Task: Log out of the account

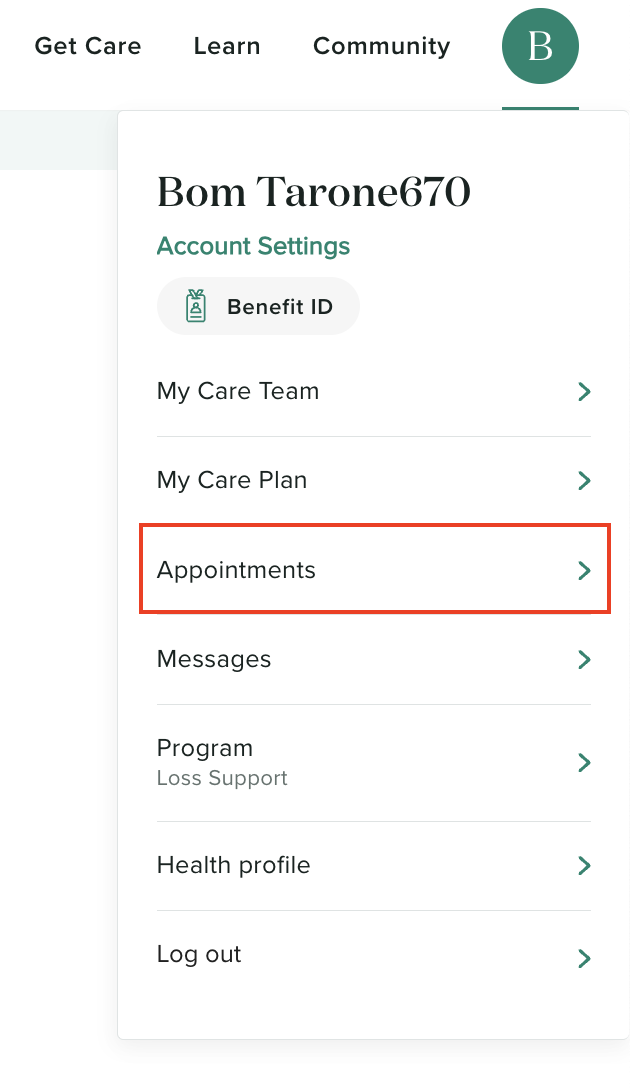Action: pyautogui.click(x=374, y=955)
